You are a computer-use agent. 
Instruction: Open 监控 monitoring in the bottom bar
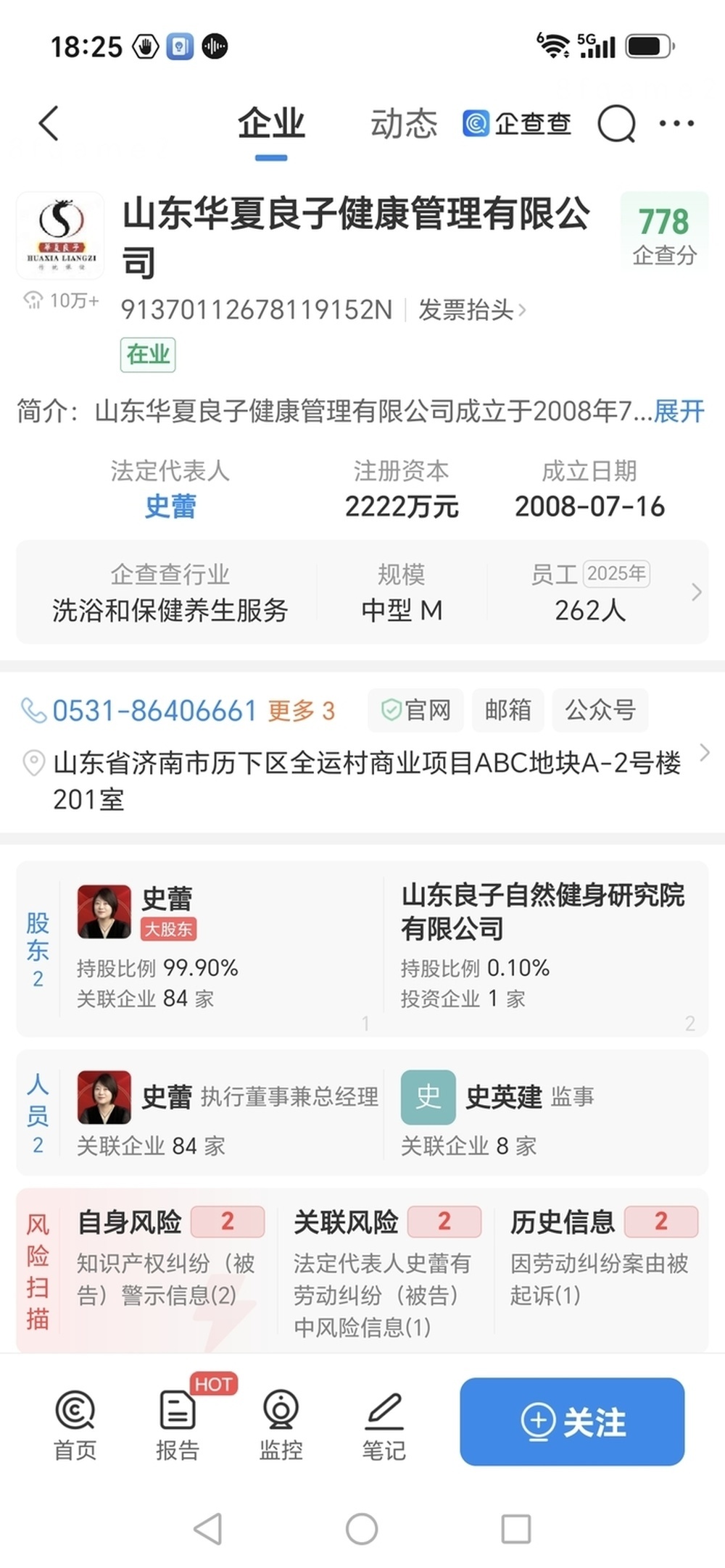point(281,1425)
